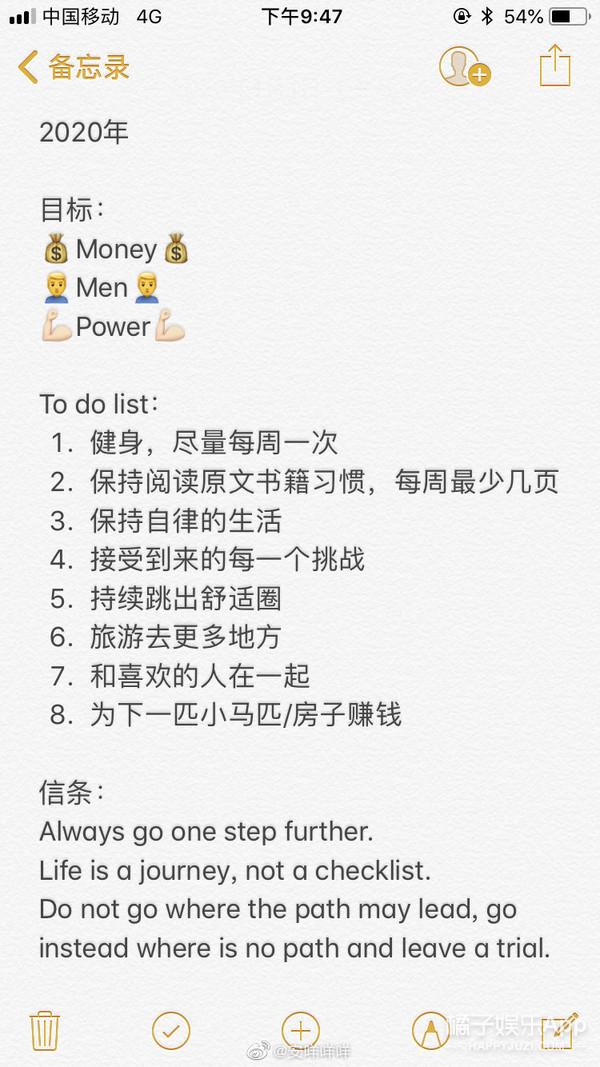Go back to the 备忘录 notes list
This screenshot has height=1067, width=600.
point(73,67)
